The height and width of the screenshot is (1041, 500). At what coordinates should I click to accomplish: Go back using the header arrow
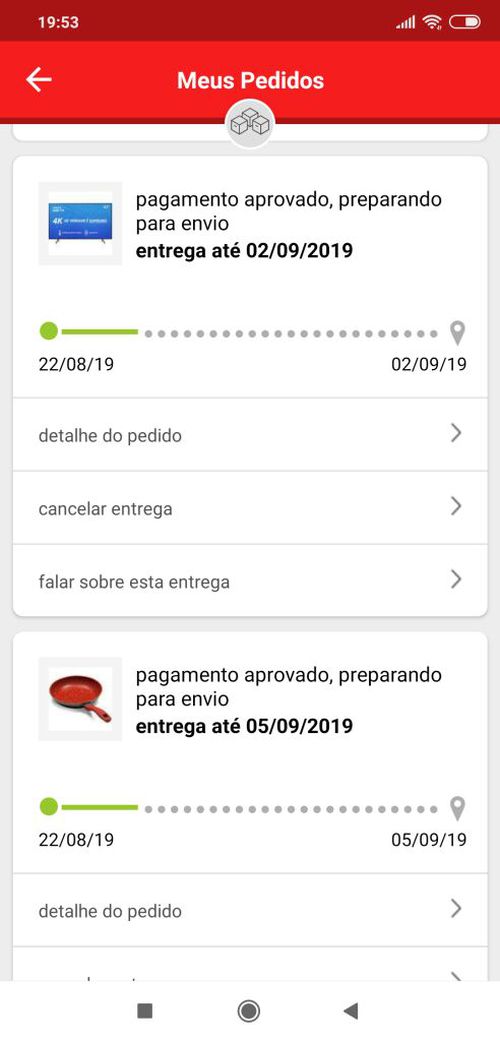[39, 80]
